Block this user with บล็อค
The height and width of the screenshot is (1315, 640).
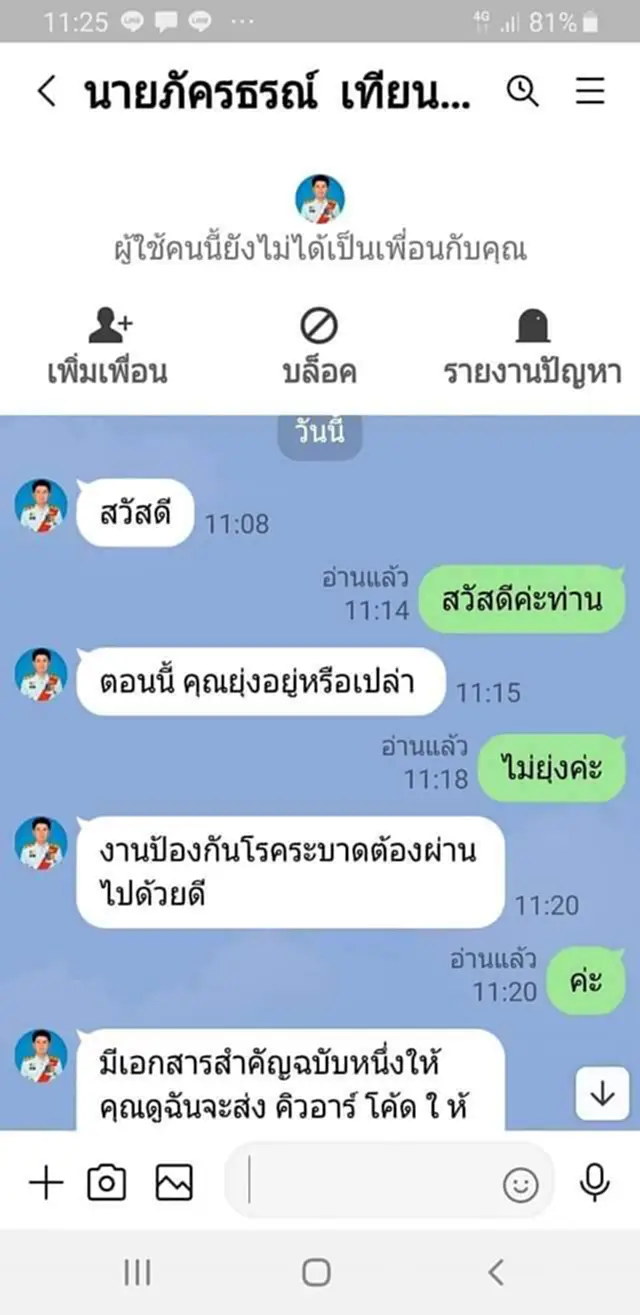319,347
